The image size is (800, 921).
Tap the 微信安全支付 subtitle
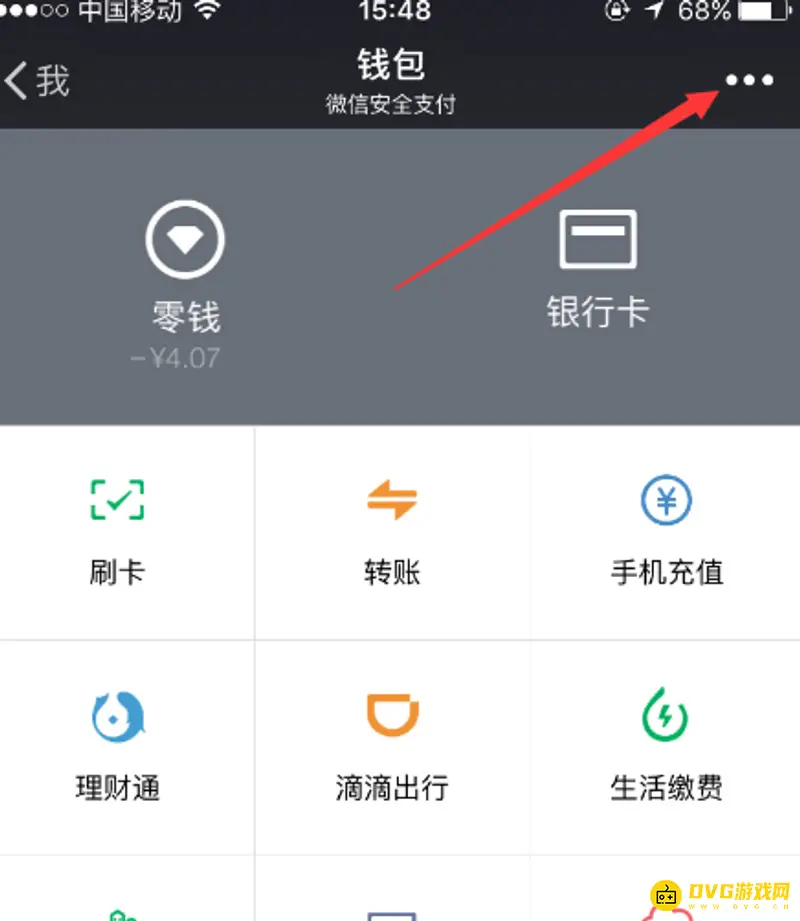[392, 104]
